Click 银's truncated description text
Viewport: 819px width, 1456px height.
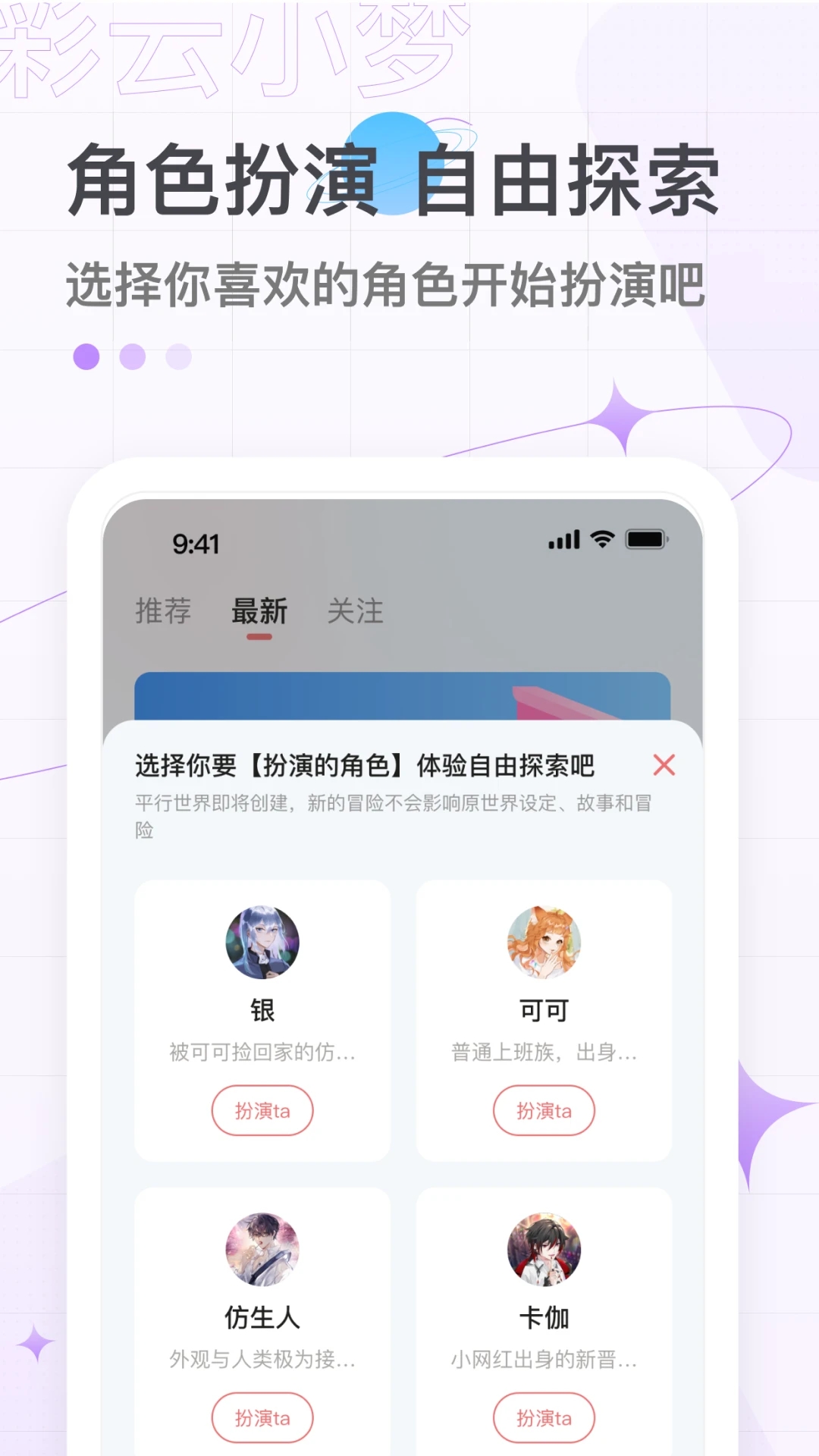262,1053
